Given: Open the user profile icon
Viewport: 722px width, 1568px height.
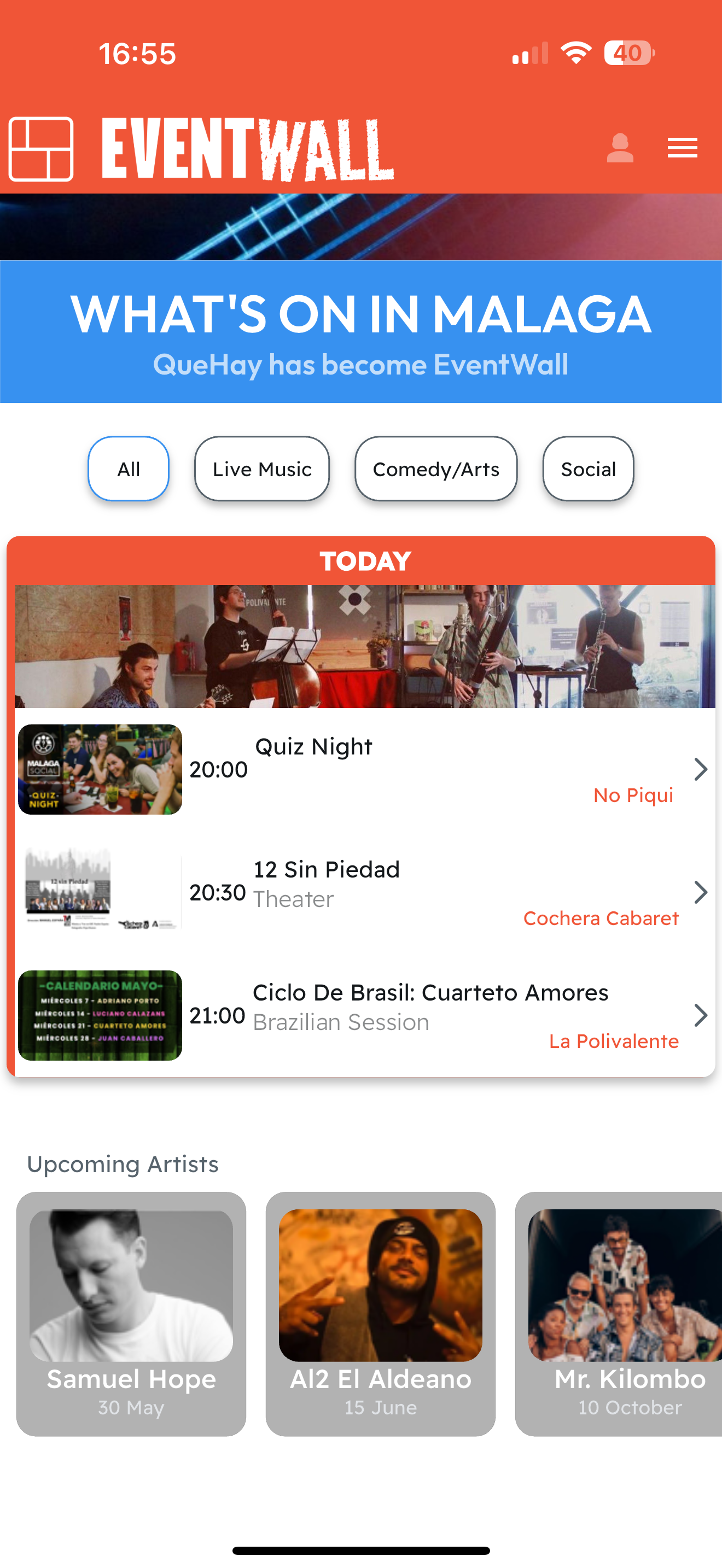Looking at the screenshot, I should pyautogui.click(x=620, y=146).
